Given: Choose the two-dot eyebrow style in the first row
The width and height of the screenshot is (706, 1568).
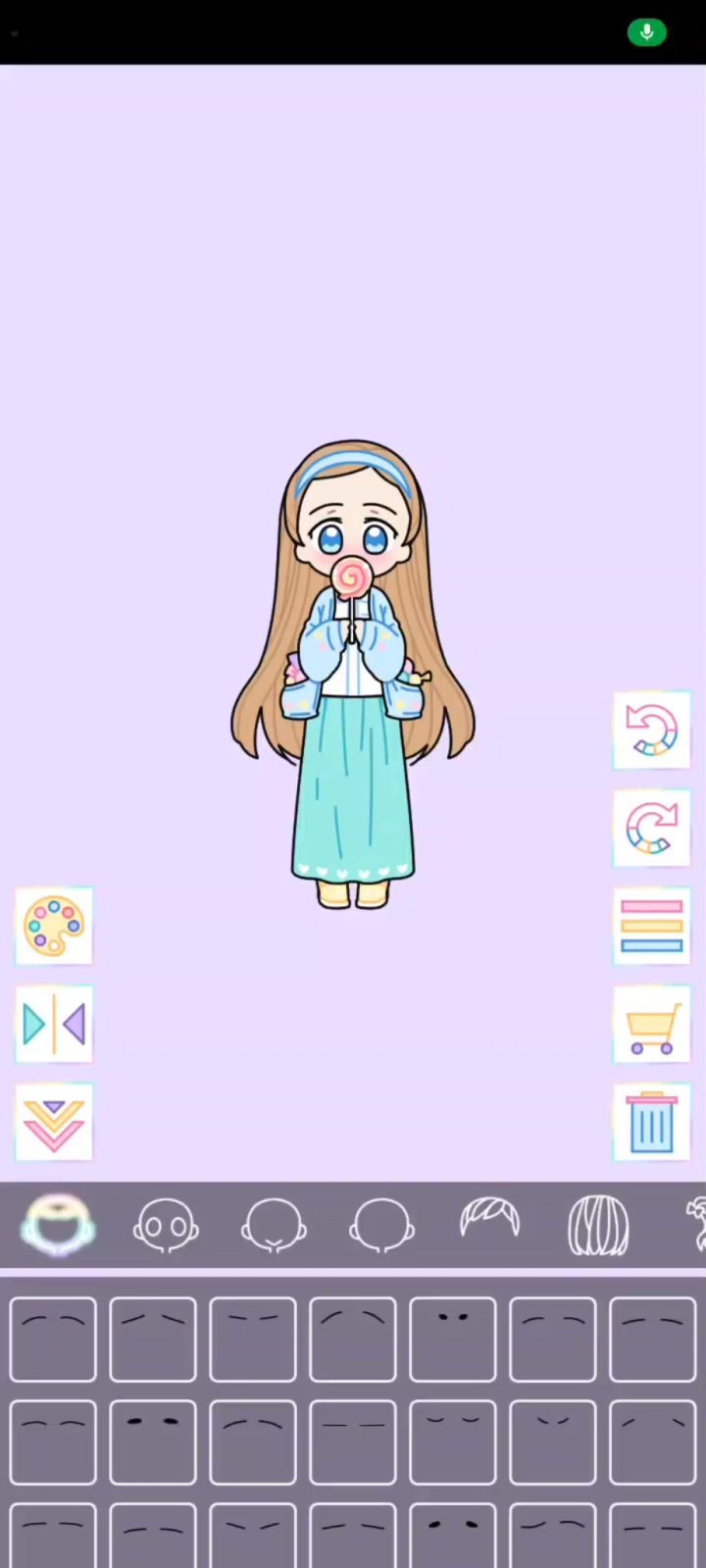Looking at the screenshot, I should point(453,1340).
